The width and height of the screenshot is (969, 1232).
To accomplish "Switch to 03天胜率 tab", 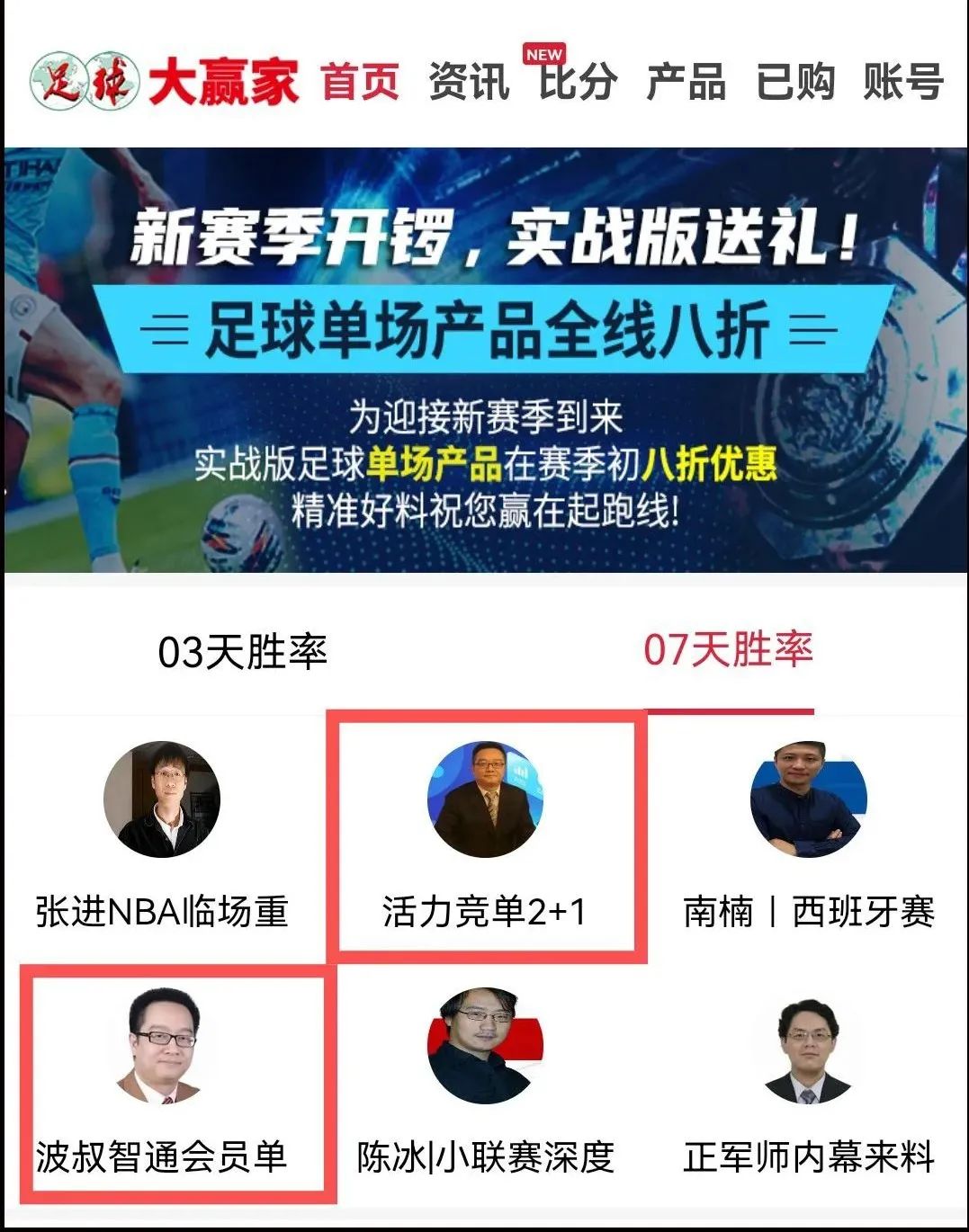I will pyautogui.click(x=242, y=652).
